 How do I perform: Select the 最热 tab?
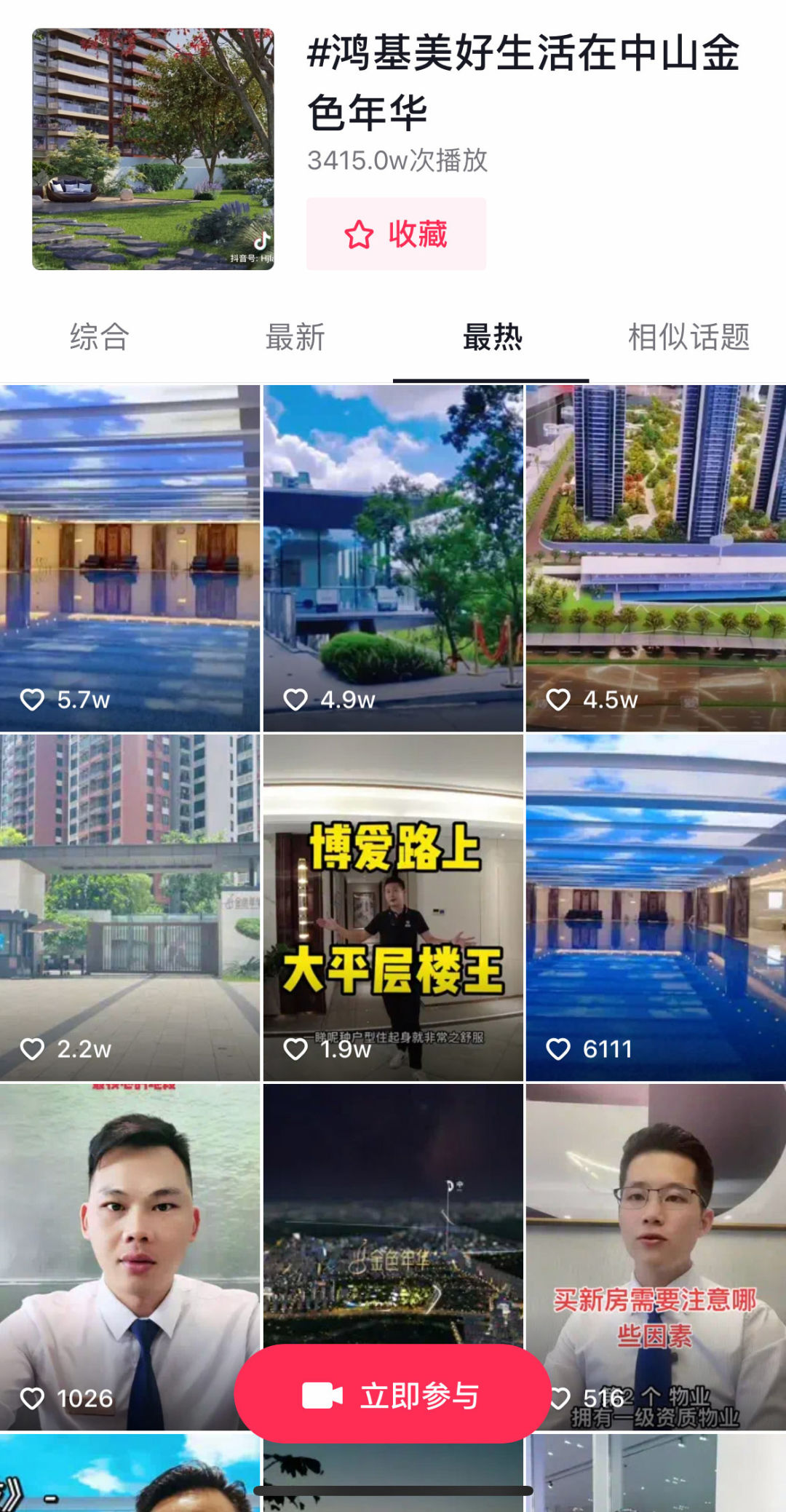pos(492,338)
